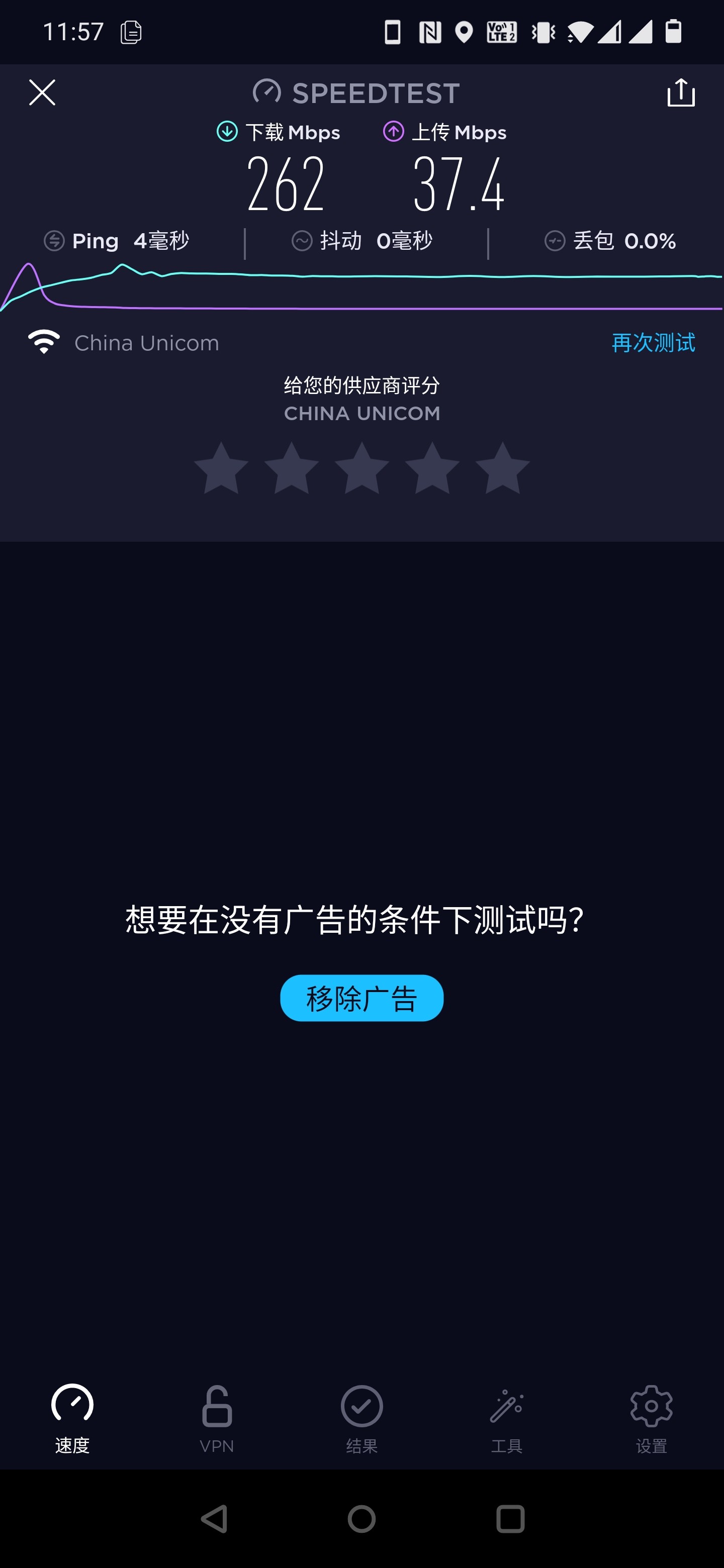Open the VPN tab
724x1568 pixels.
[217, 1418]
